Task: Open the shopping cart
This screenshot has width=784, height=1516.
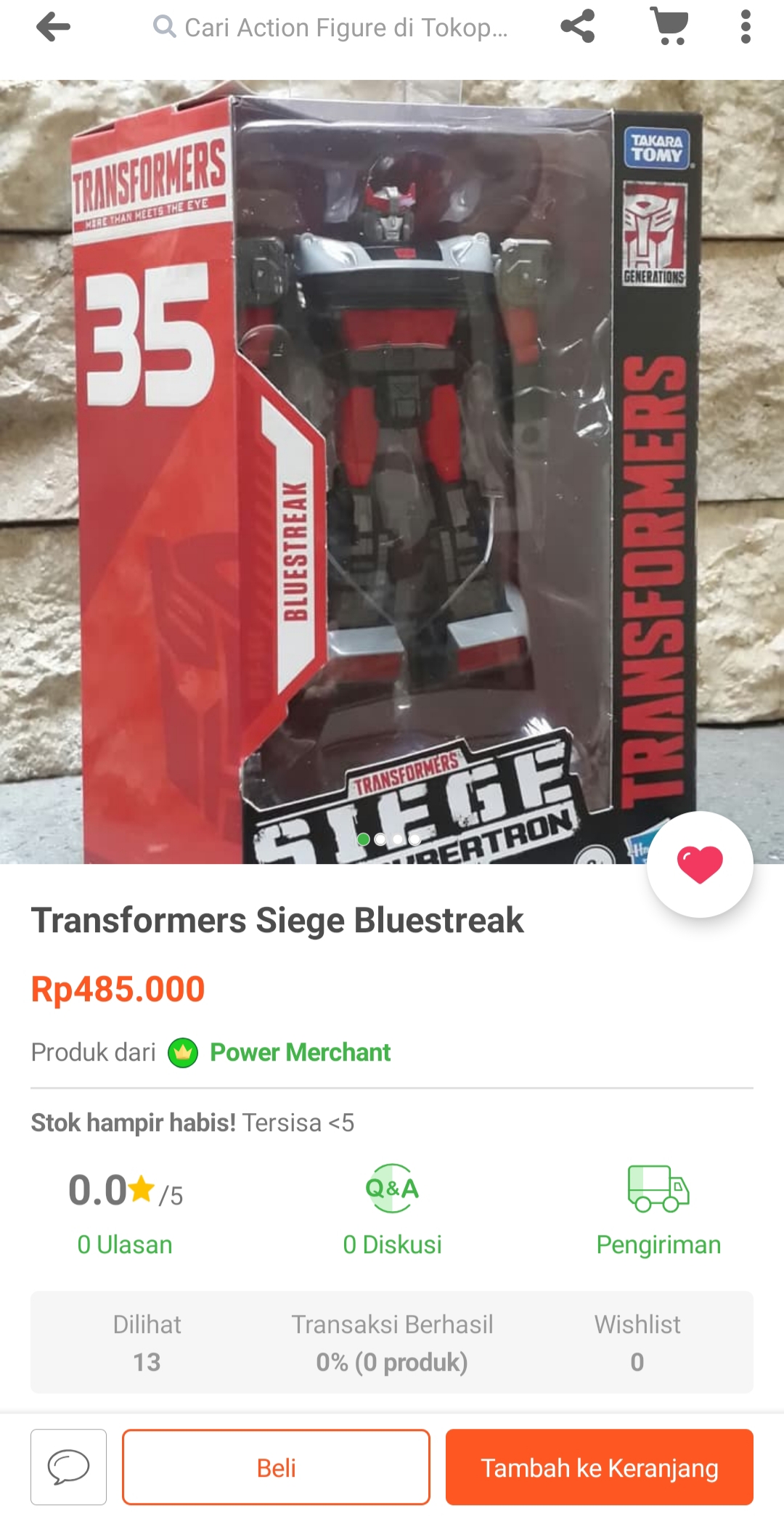Action: [x=669, y=27]
